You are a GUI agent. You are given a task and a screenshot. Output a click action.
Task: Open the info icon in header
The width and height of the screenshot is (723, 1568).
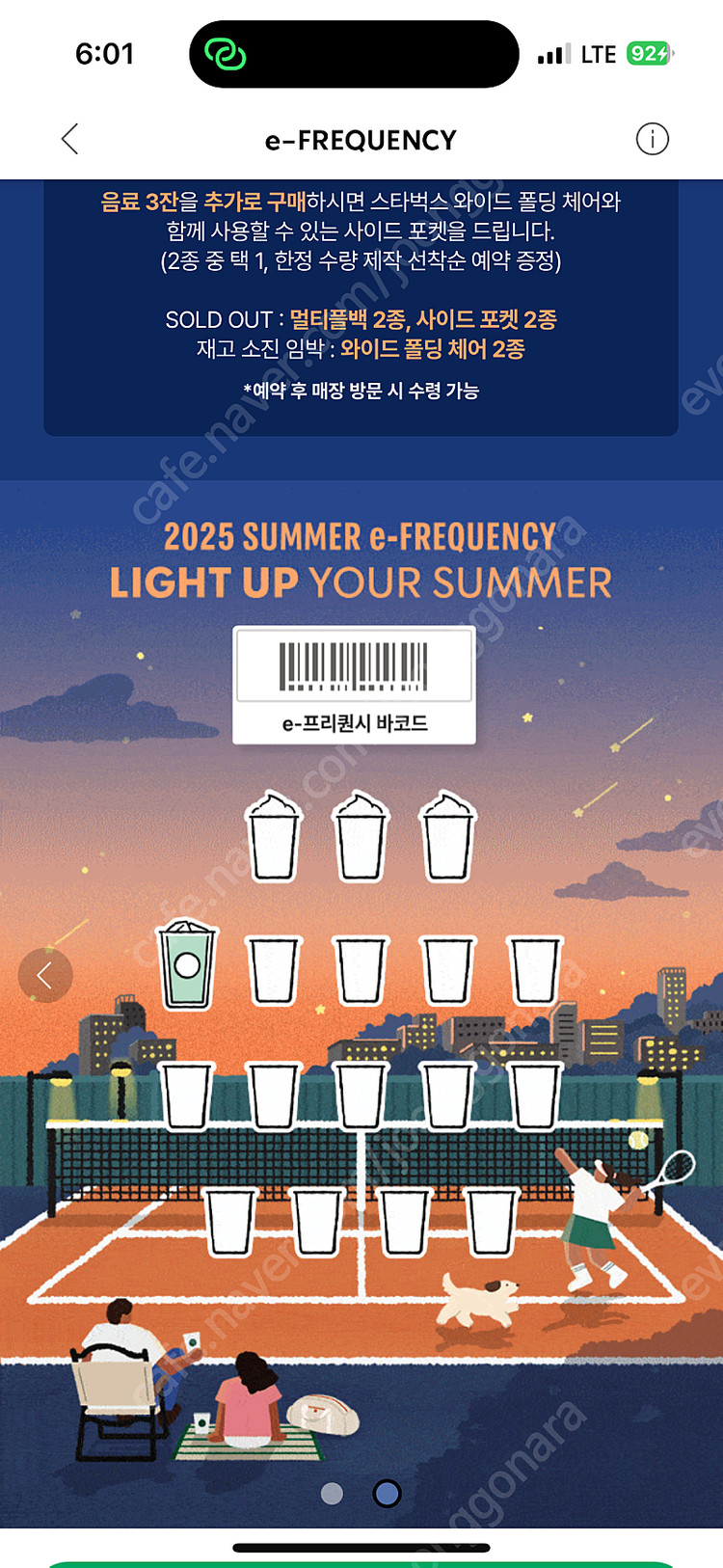tap(653, 140)
